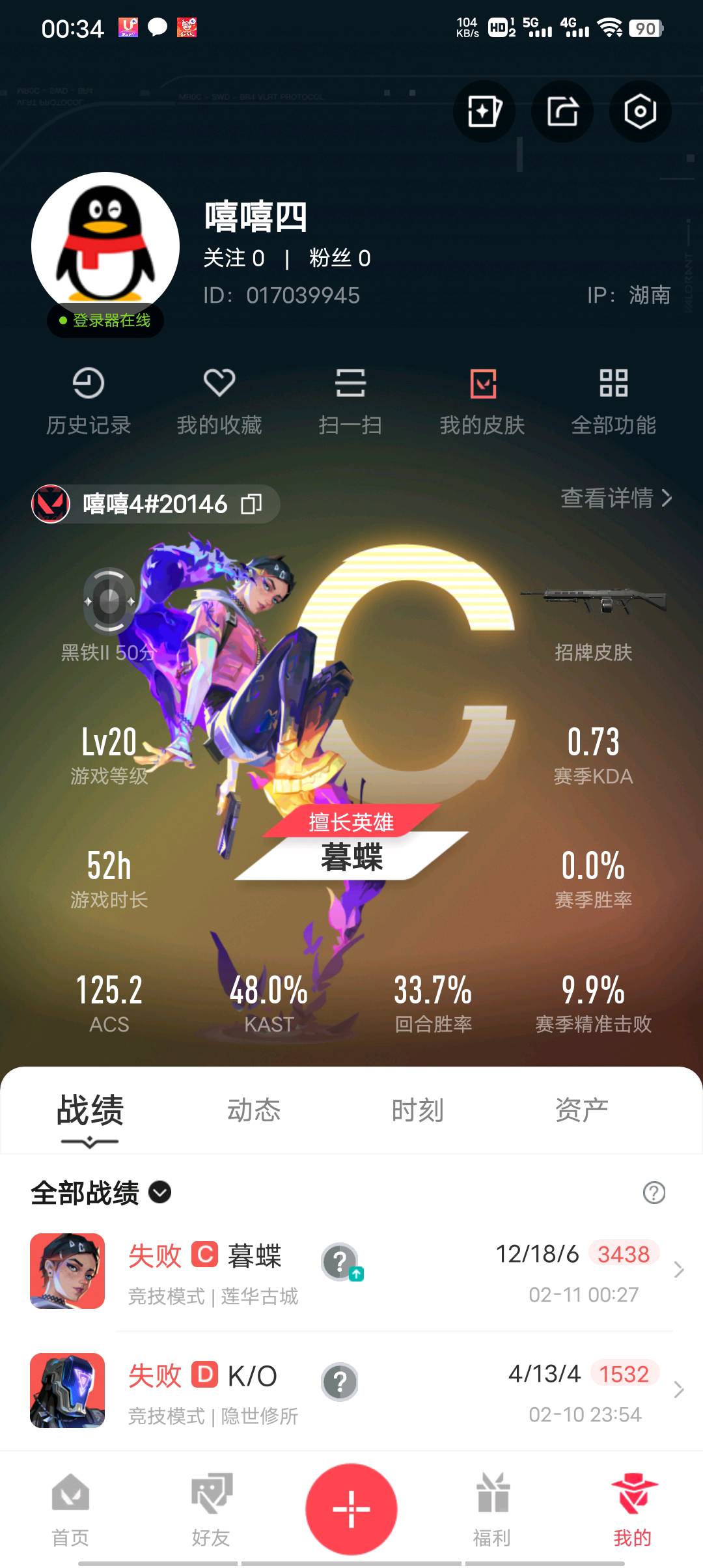The image size is (703, 1568).
Task: Copy the game ID 嘻嘻4#20146
Action: tap(252, 504)
